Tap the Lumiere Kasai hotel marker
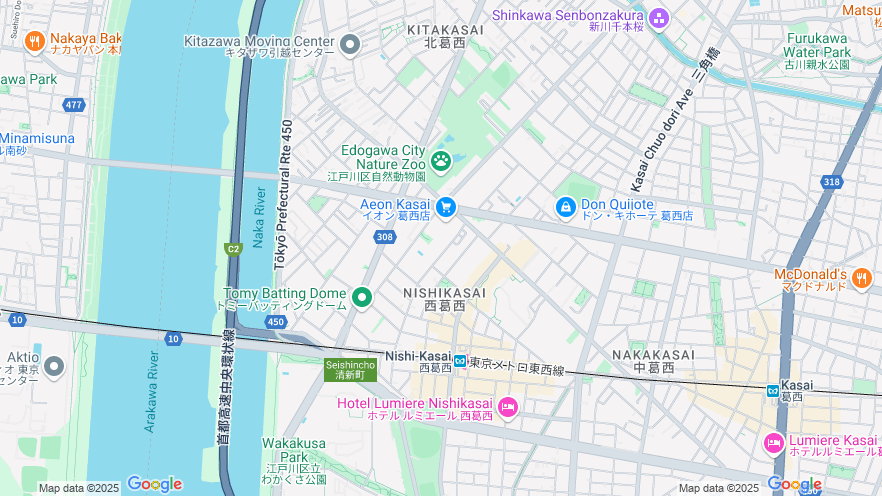Viewport: 882px width, 496px height. pyautogui.click(x=773, y=443)
